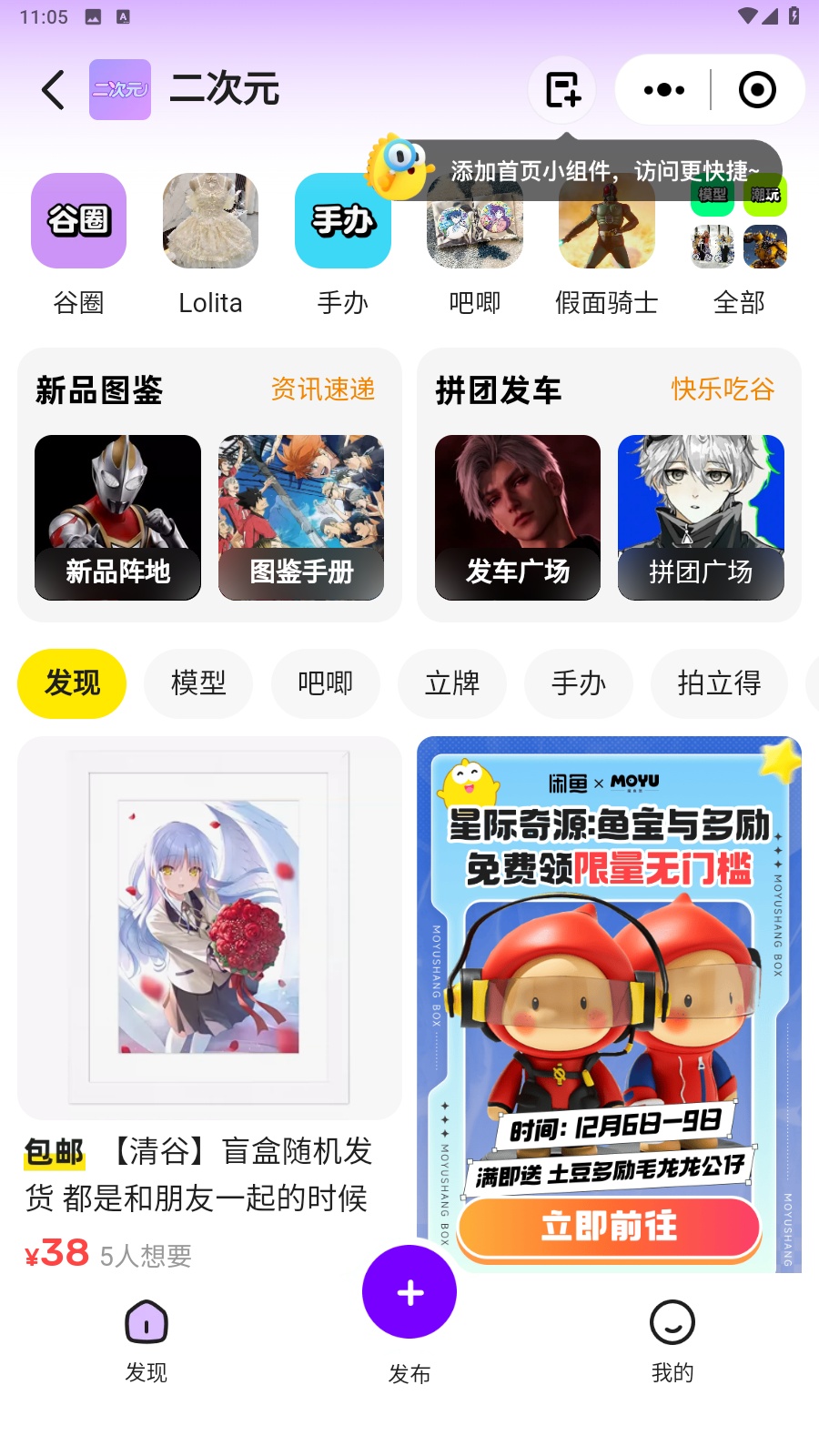Close the mini program

click(x=757, y=90)
